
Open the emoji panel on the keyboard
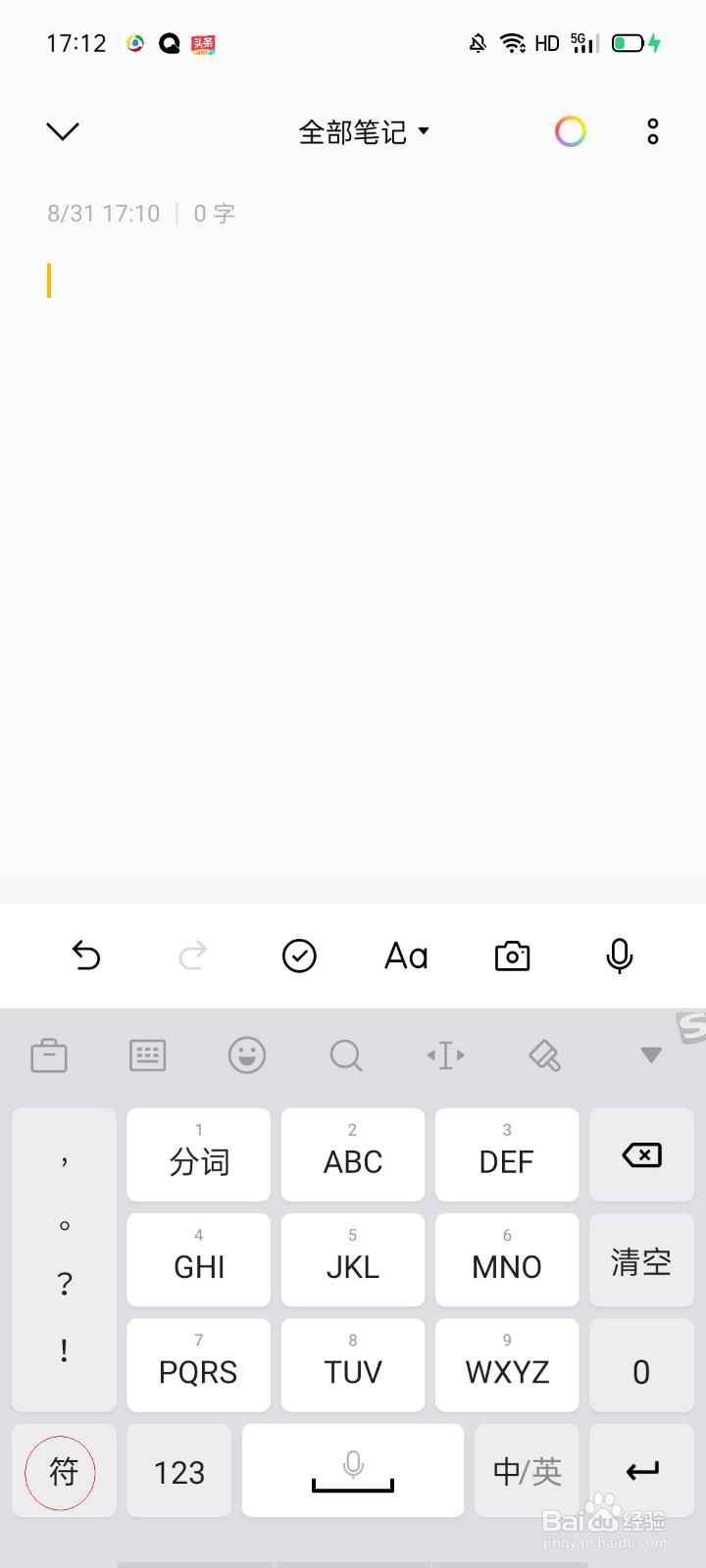coord(246,1055)
